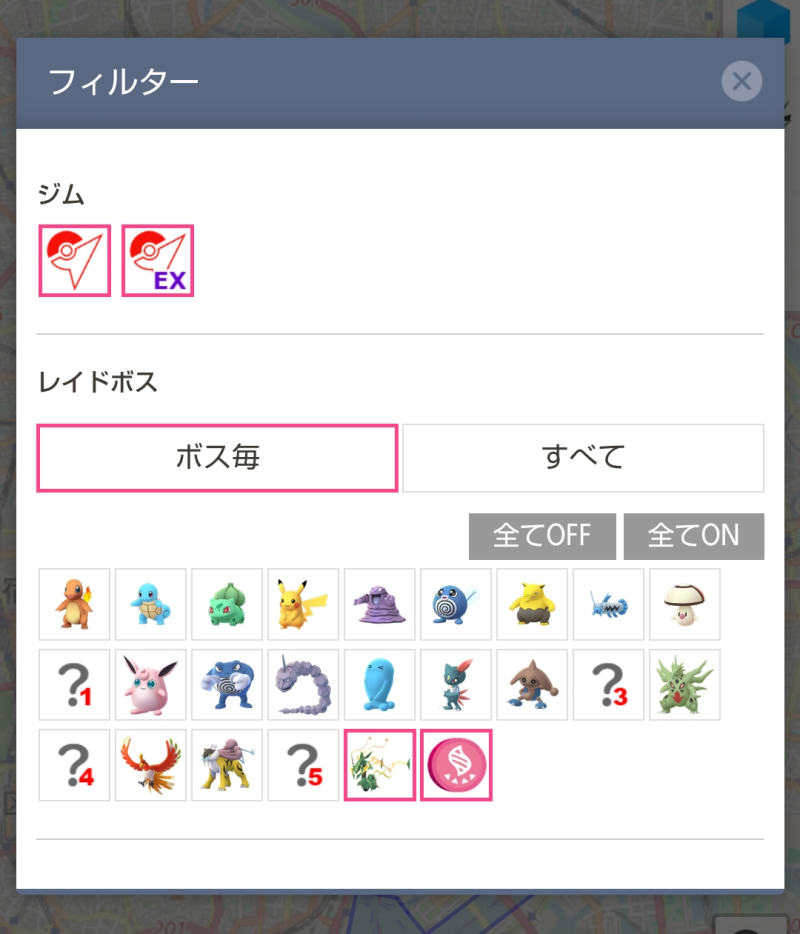
Task: Toggle the Jigglypuff raid boss filter
Action: click(x=151, y=685)
